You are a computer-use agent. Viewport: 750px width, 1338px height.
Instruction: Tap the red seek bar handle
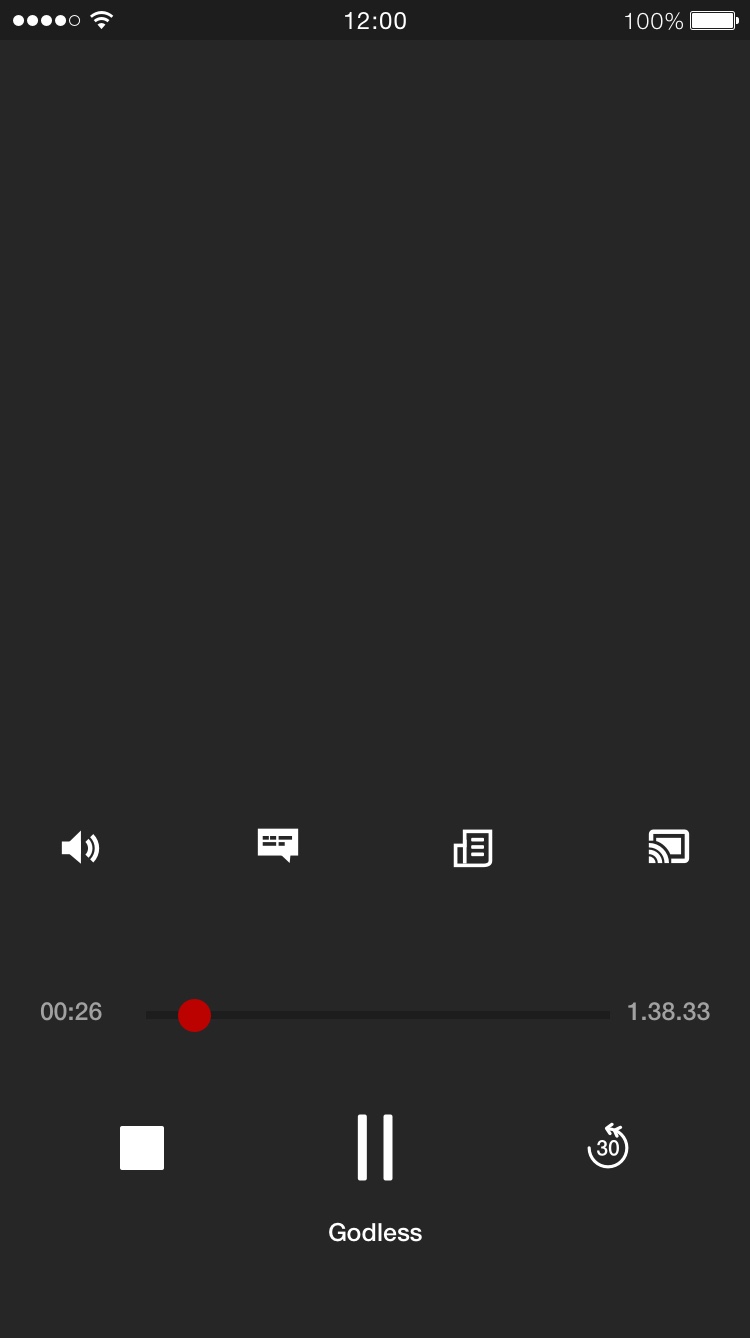click(x=194, y=1015)
